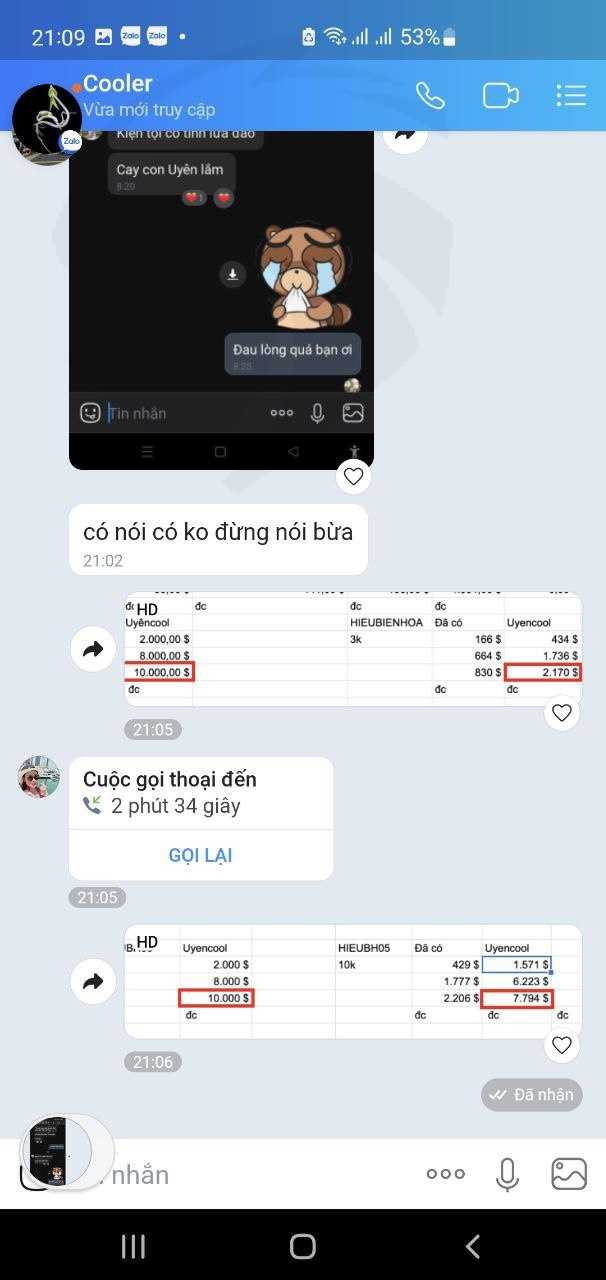Like the spreadsheet image sent at 21:06
This screenshot has width=606, height=1280.
pyautogui.click(x=562, y=1045)
